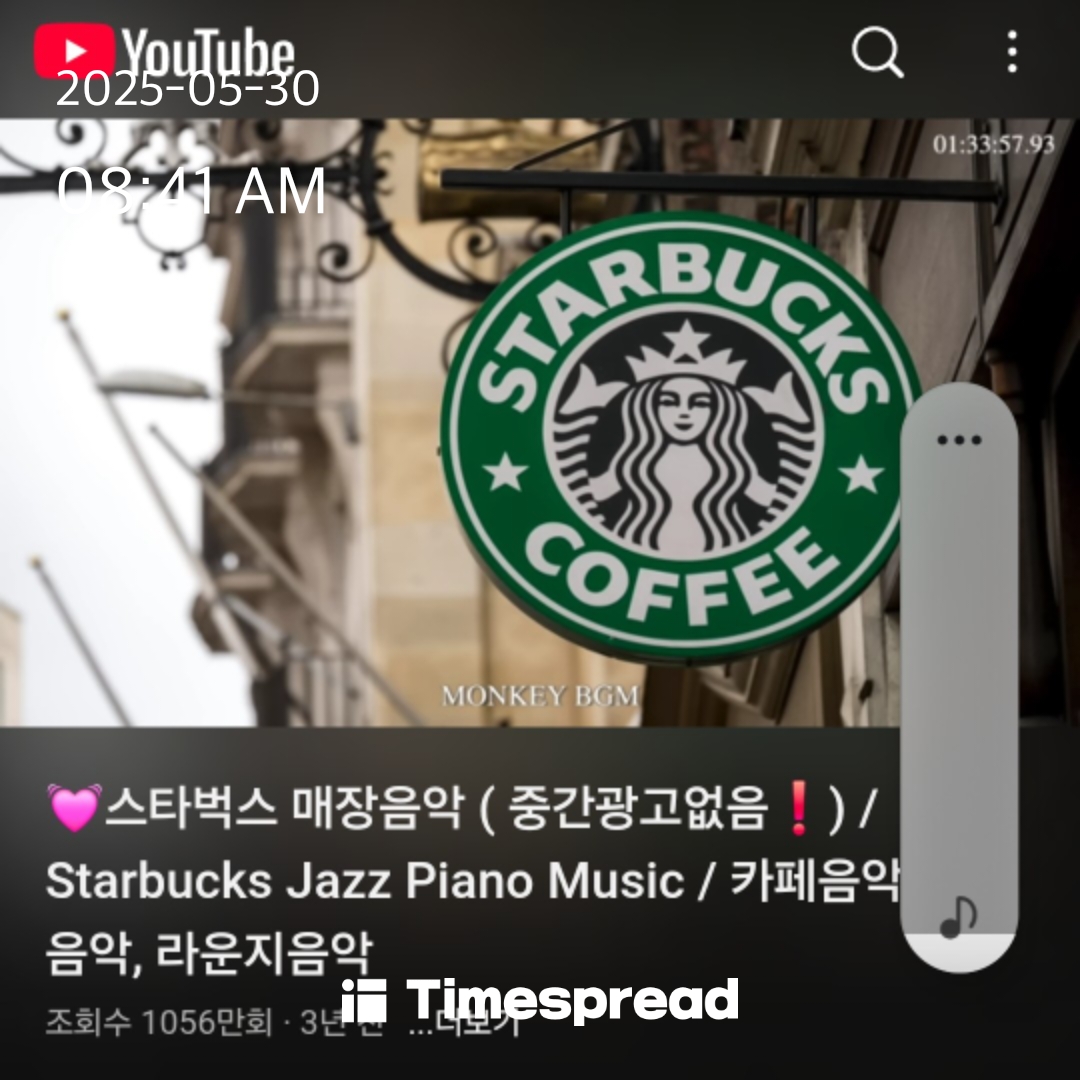Open the three-dot overflow menu
This screenshot has width=1080, height=1080.
click(1012, 52)
